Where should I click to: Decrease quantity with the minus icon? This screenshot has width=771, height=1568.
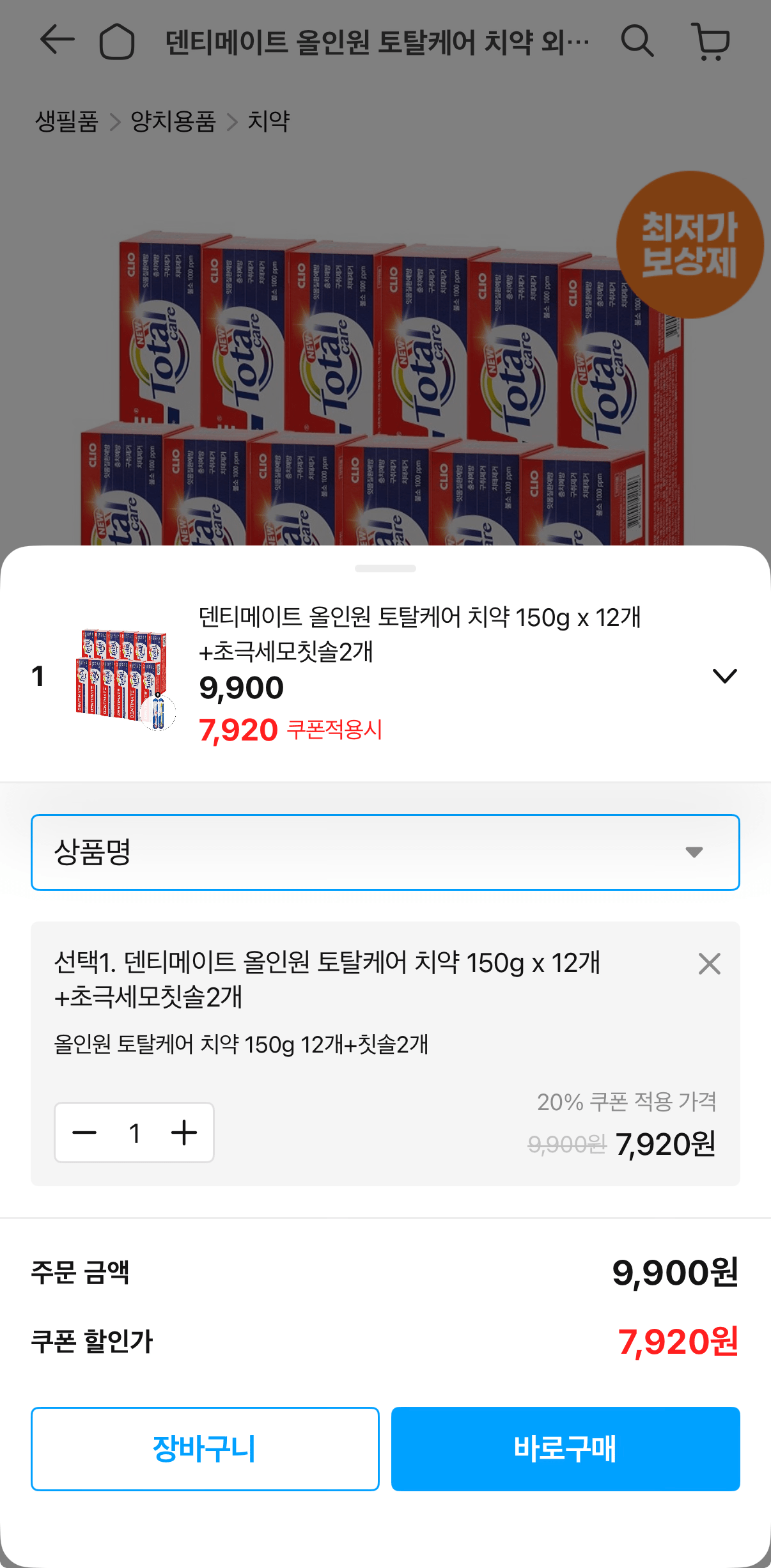(x=84, y=1132)
